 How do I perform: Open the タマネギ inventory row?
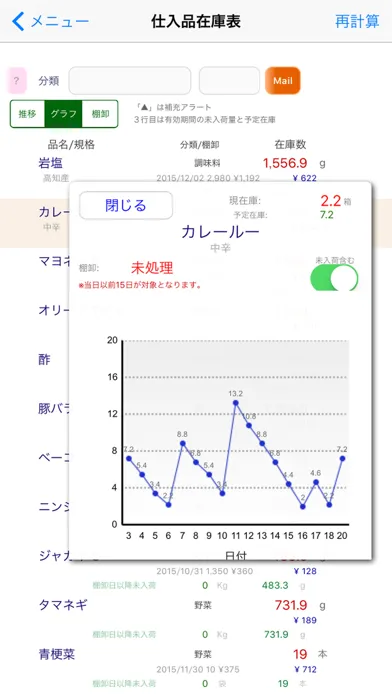[x=196, y=619]
